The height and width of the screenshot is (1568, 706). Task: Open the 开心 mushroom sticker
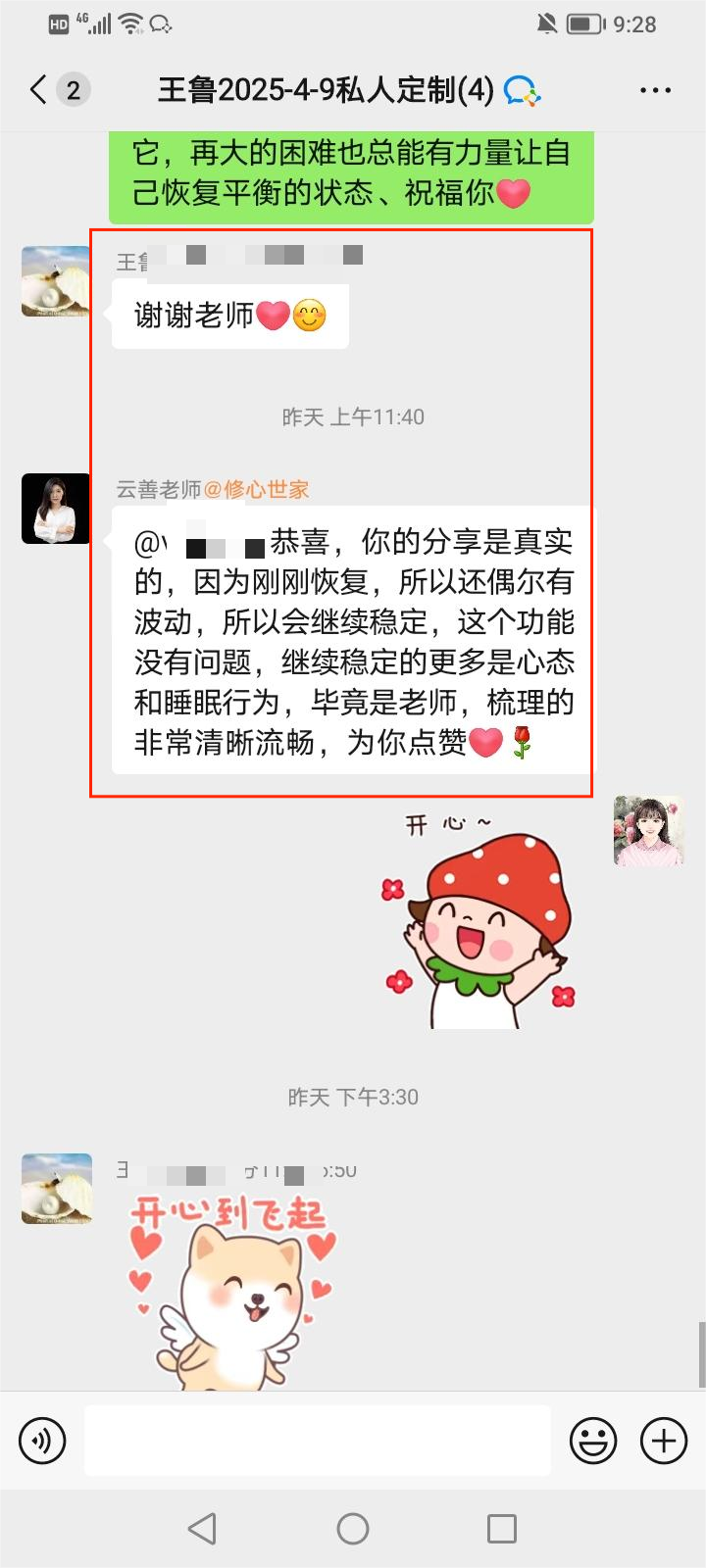coord(479,921)
